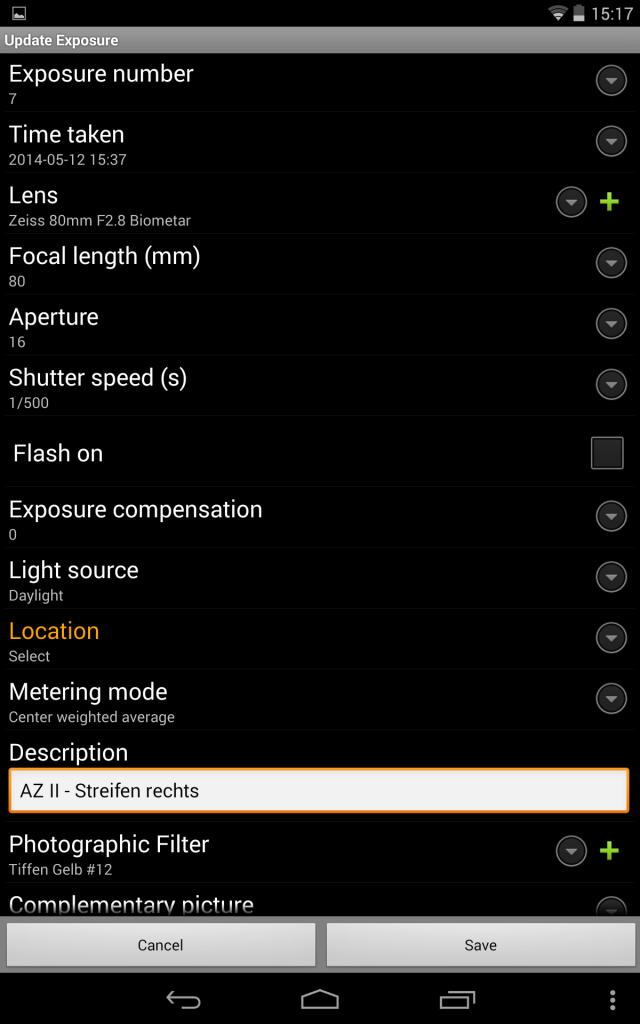The width and height of the screenshot is (640, 1024).
Task: Enable the Flash on checkbox
Action: (x=607, y=453)
